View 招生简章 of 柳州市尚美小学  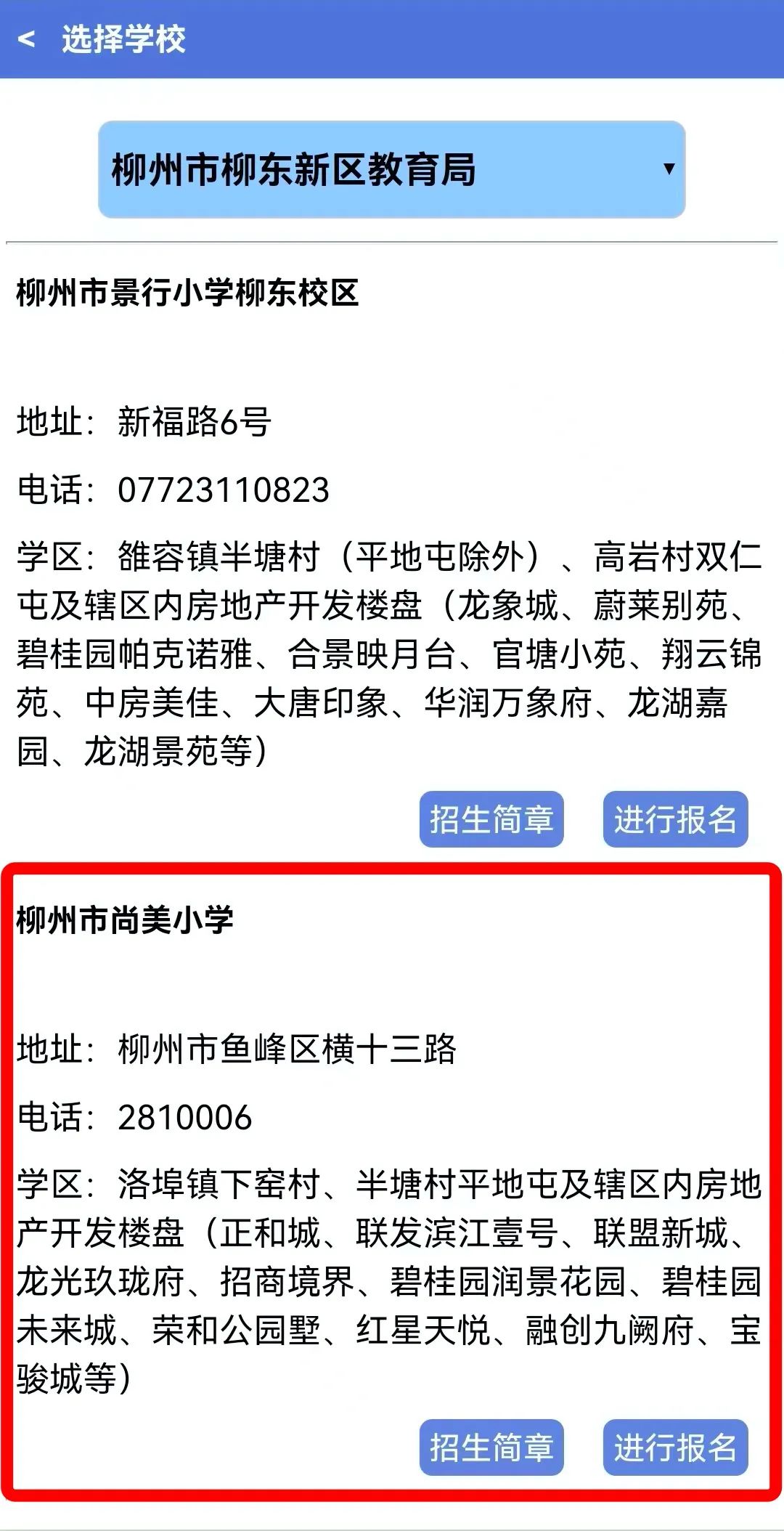pos(491,1447)
